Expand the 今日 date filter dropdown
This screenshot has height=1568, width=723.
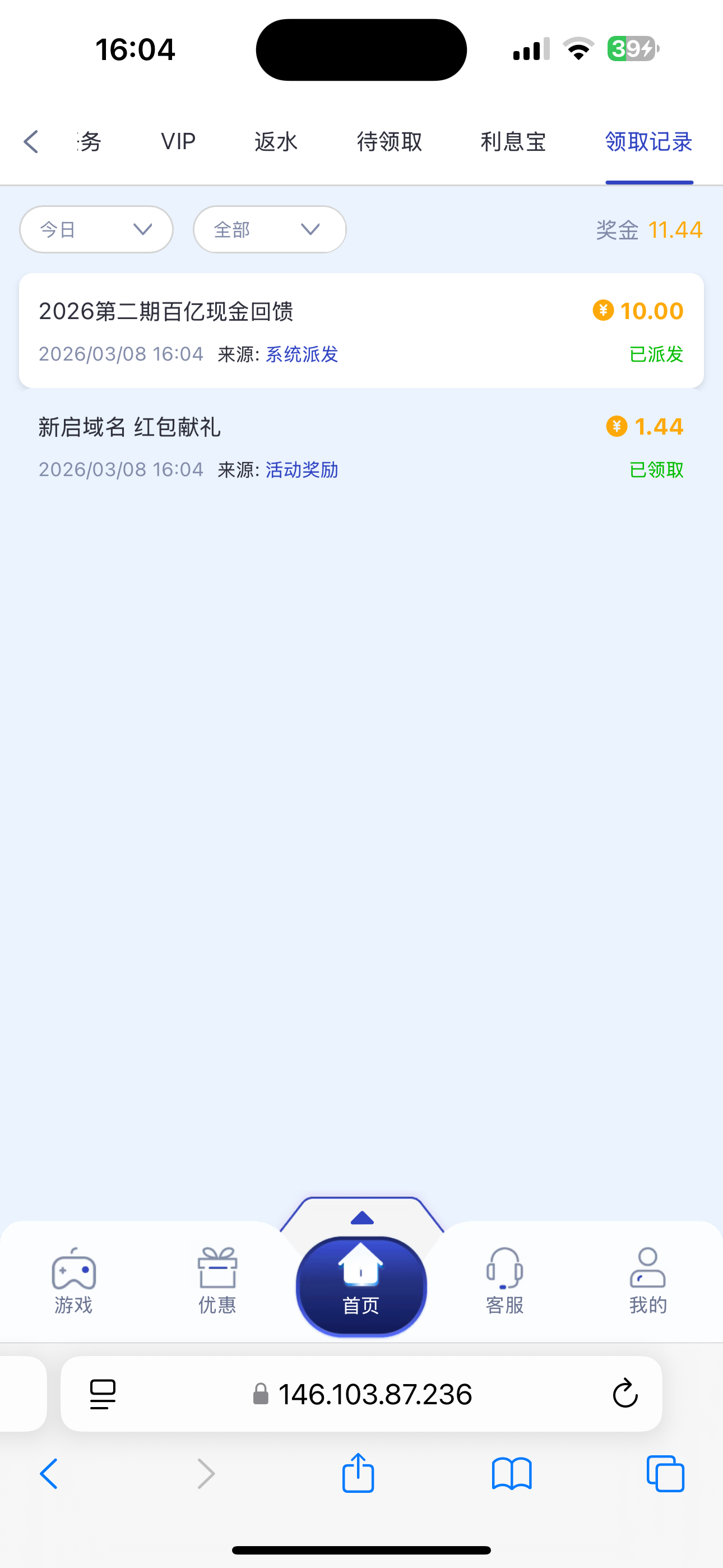coord(96,229)
